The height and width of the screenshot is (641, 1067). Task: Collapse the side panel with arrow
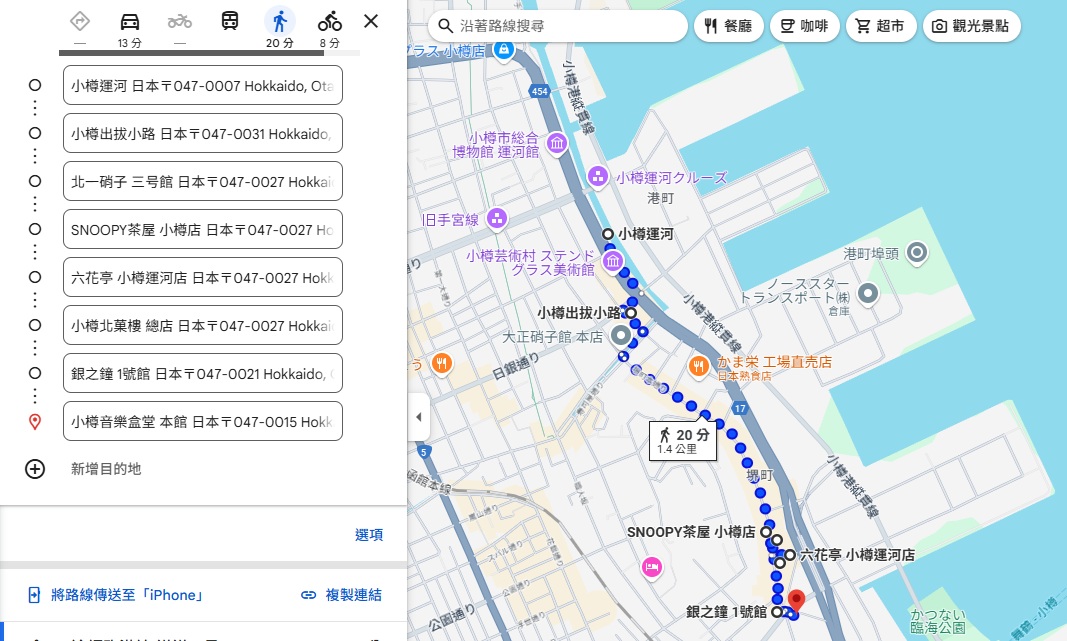pos(418,417)
